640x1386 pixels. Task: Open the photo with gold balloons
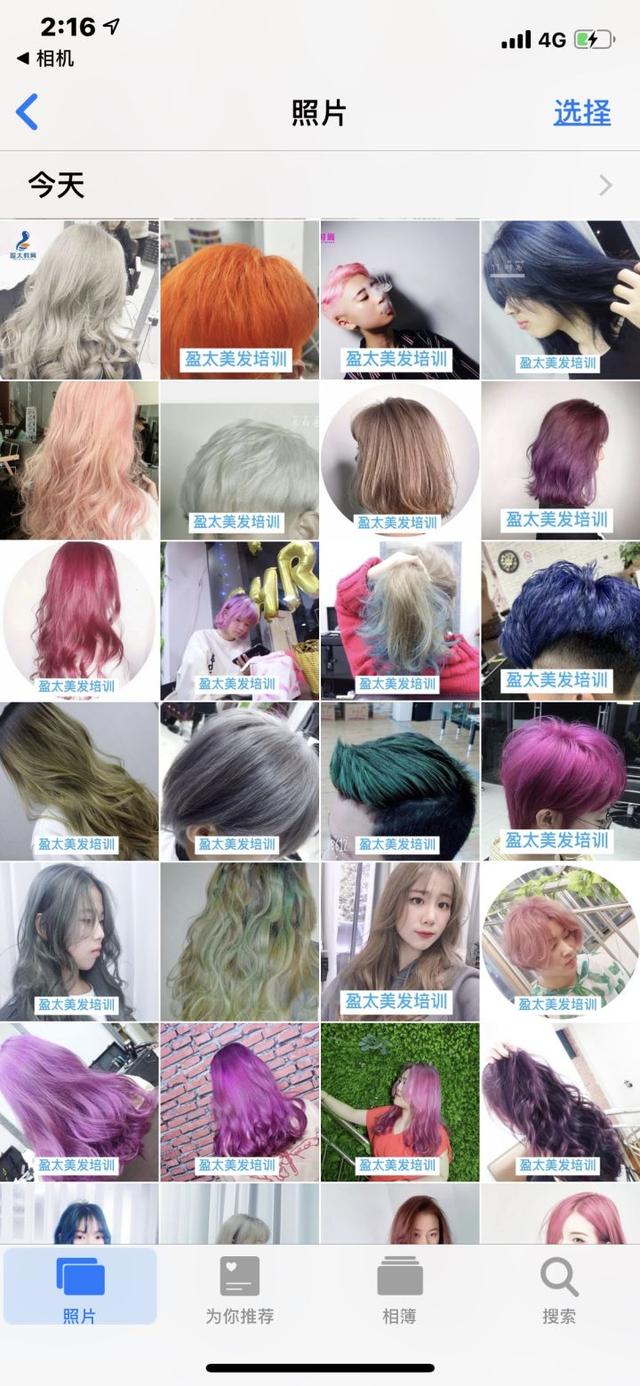[239, 618]
